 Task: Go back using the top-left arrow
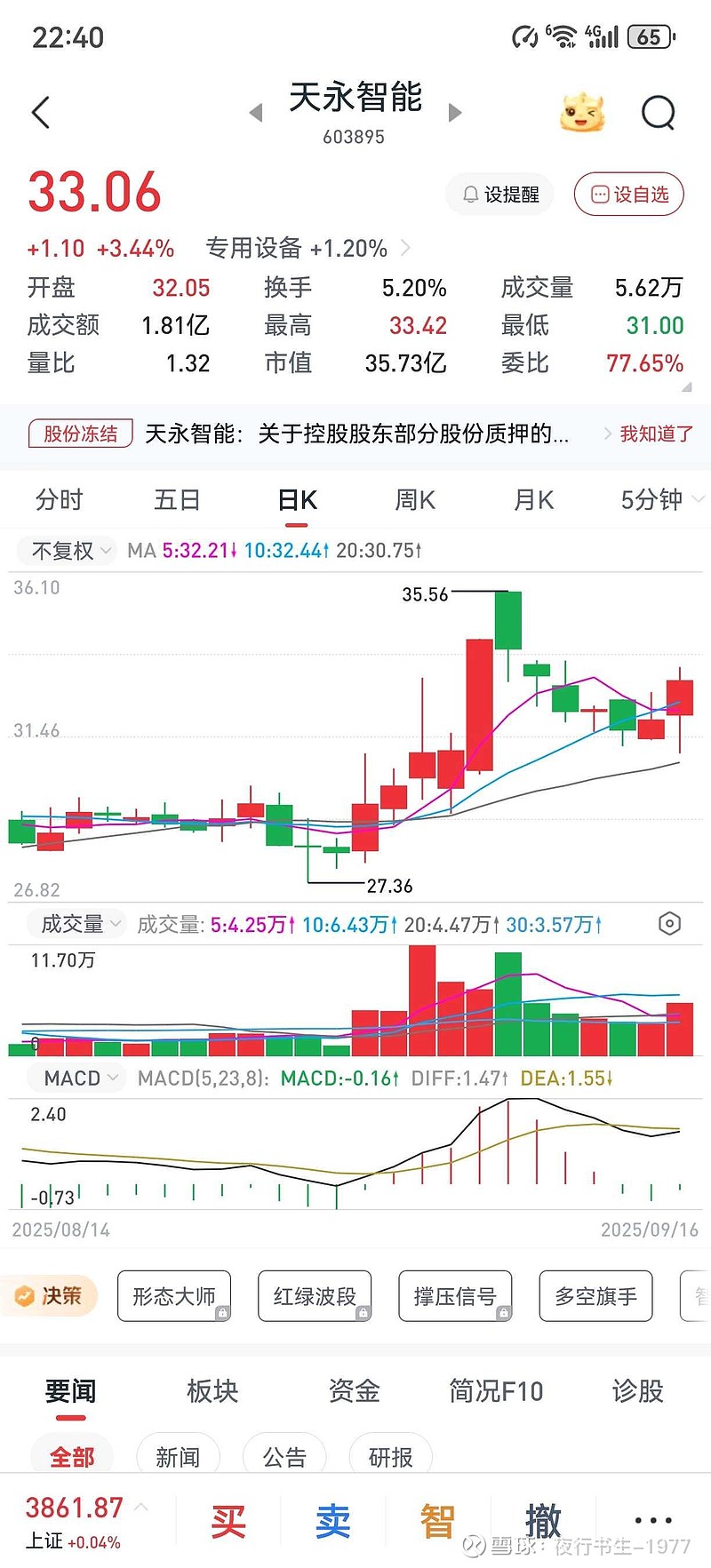(41, 113)
